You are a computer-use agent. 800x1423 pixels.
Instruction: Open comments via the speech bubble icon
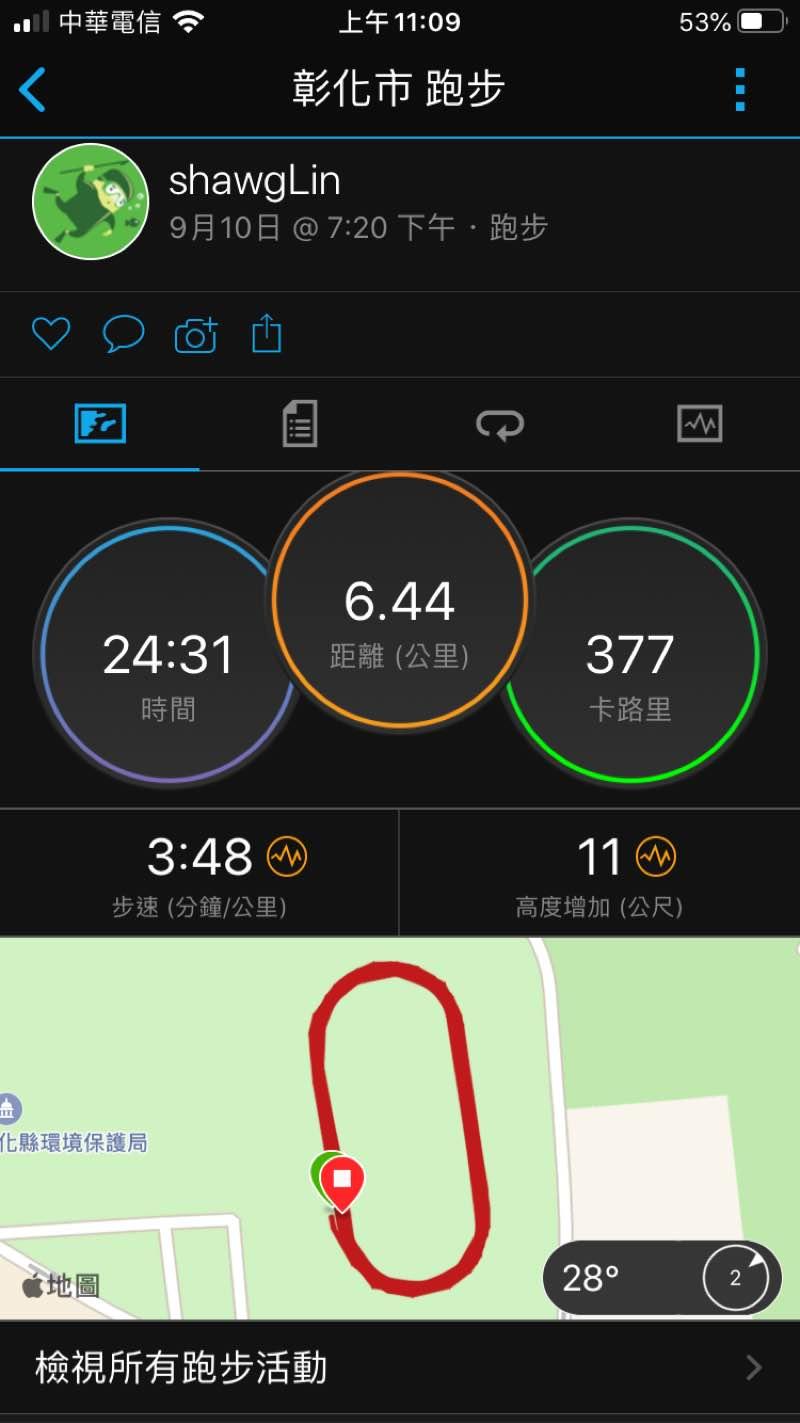coord(123,334)
